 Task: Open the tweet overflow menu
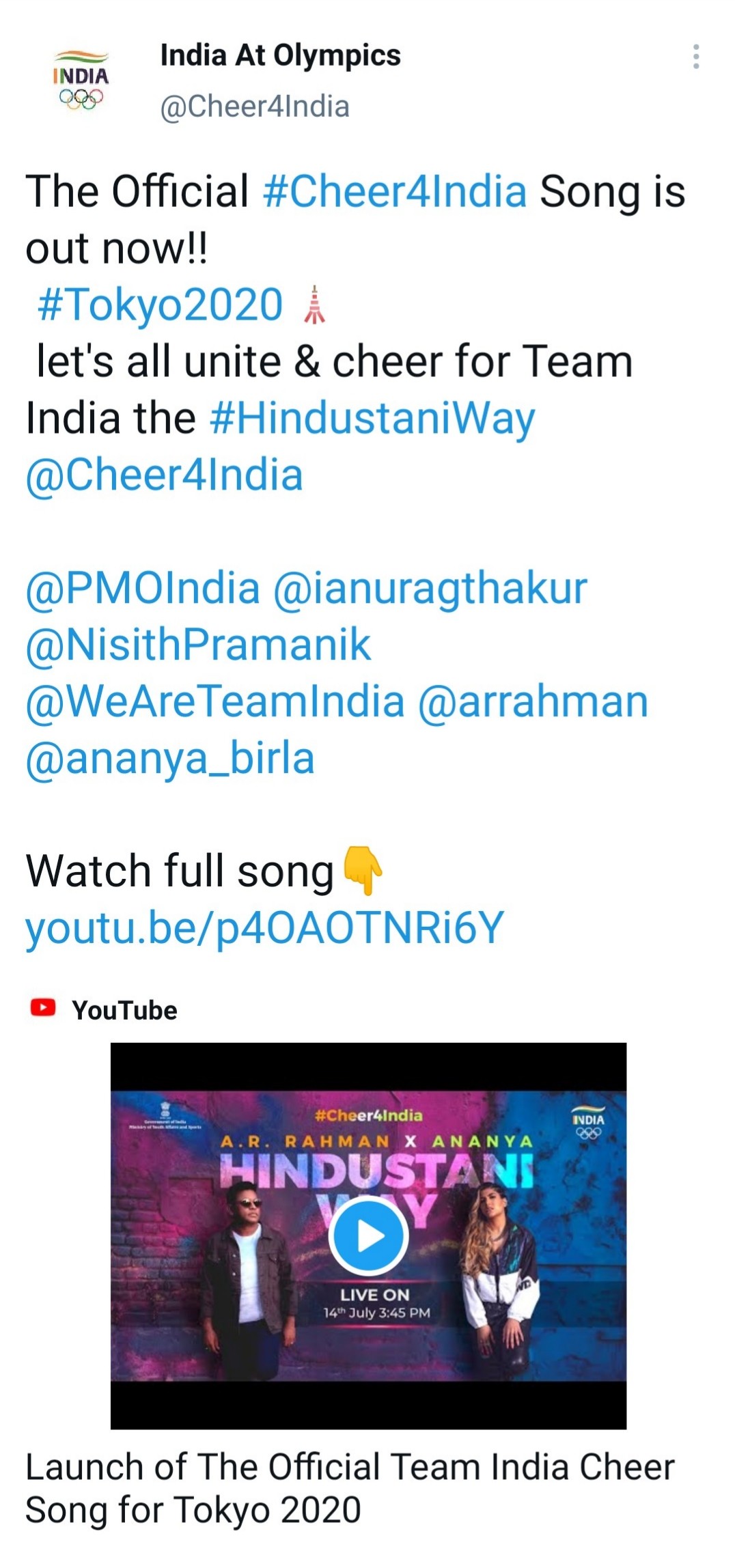[695, 57]
